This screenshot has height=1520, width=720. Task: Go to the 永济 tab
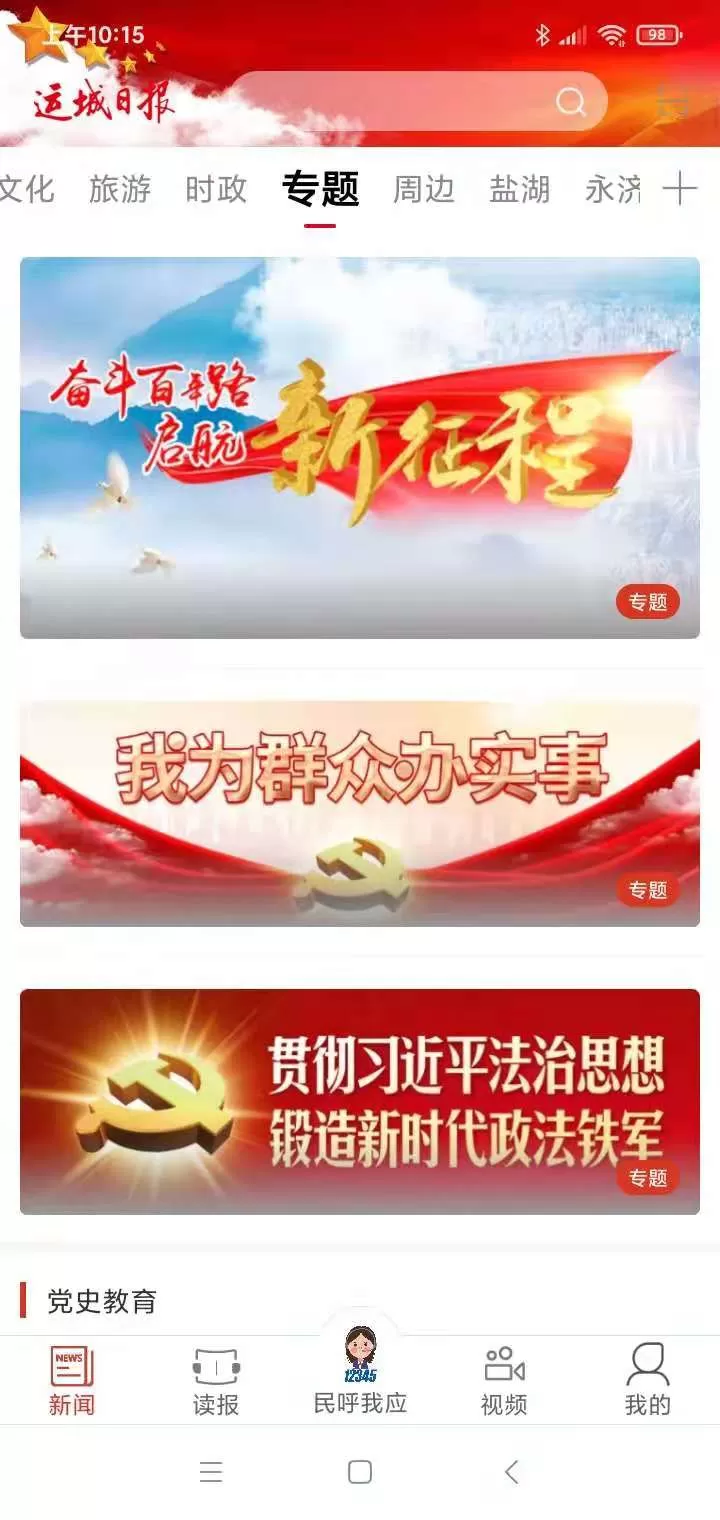coord(613,188)
